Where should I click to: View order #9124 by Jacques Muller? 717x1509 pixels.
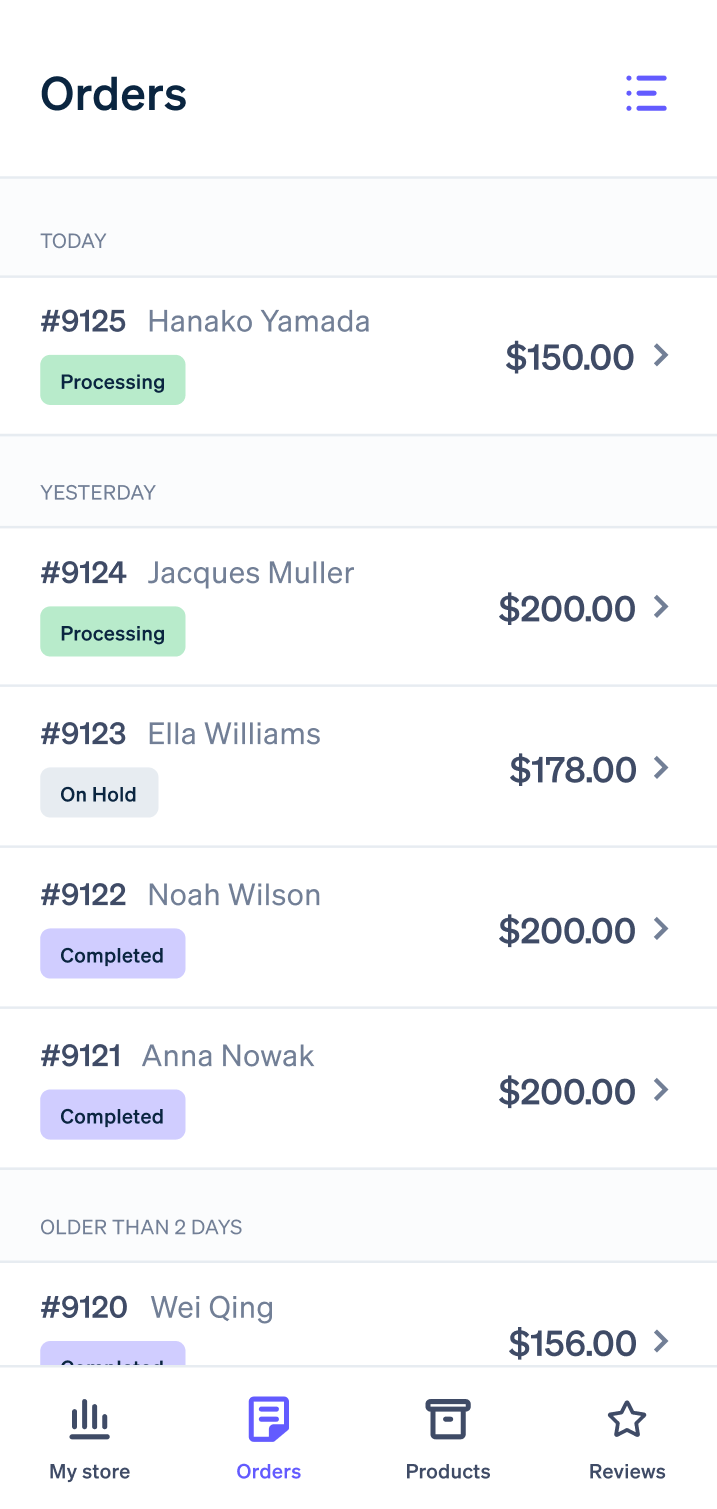(x=358, y=607)
